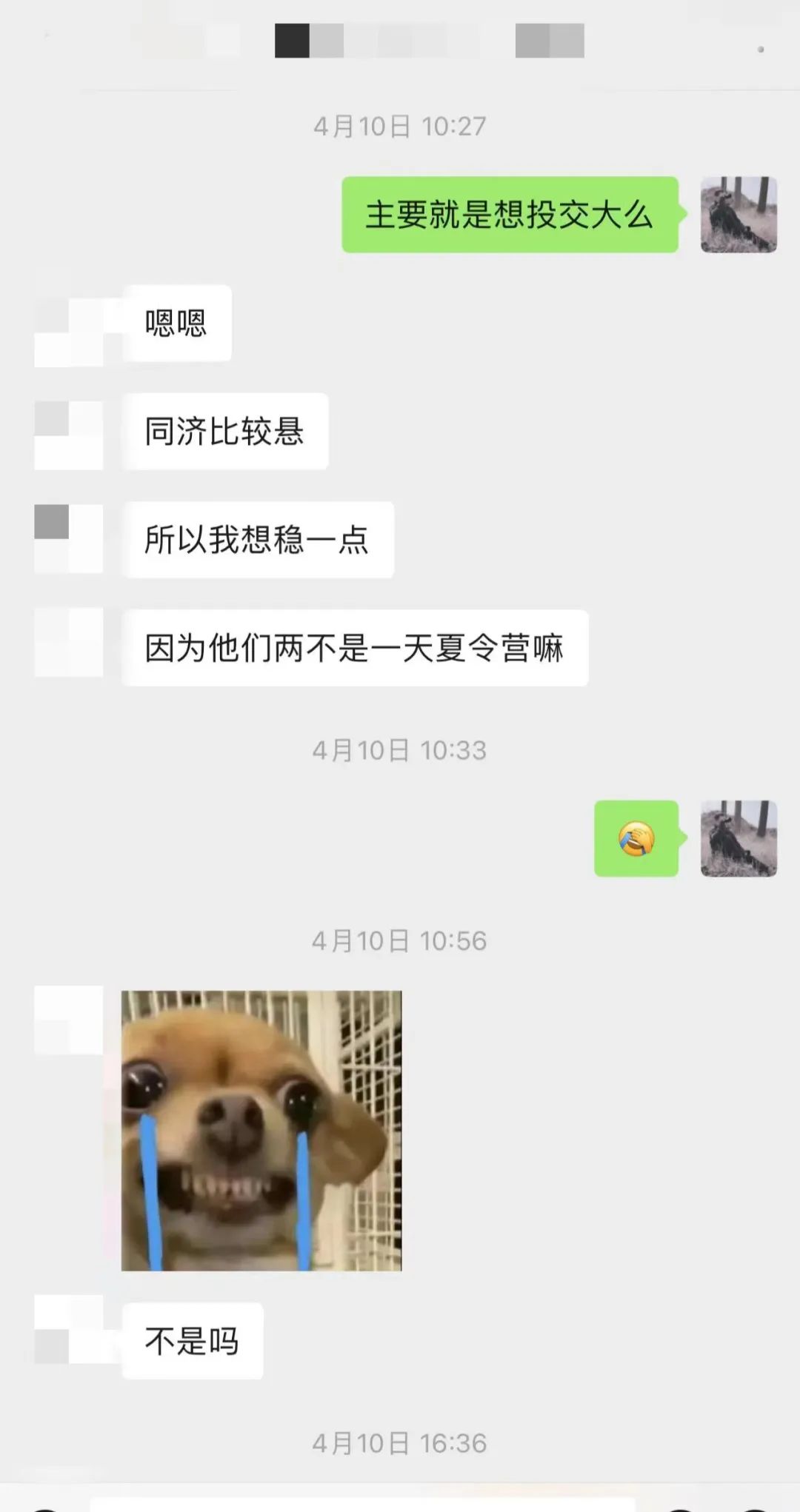Tap the '4月10日 10:33' timestamp
The height and width of the screenshot is (1512, 800).
click(400, 749)
